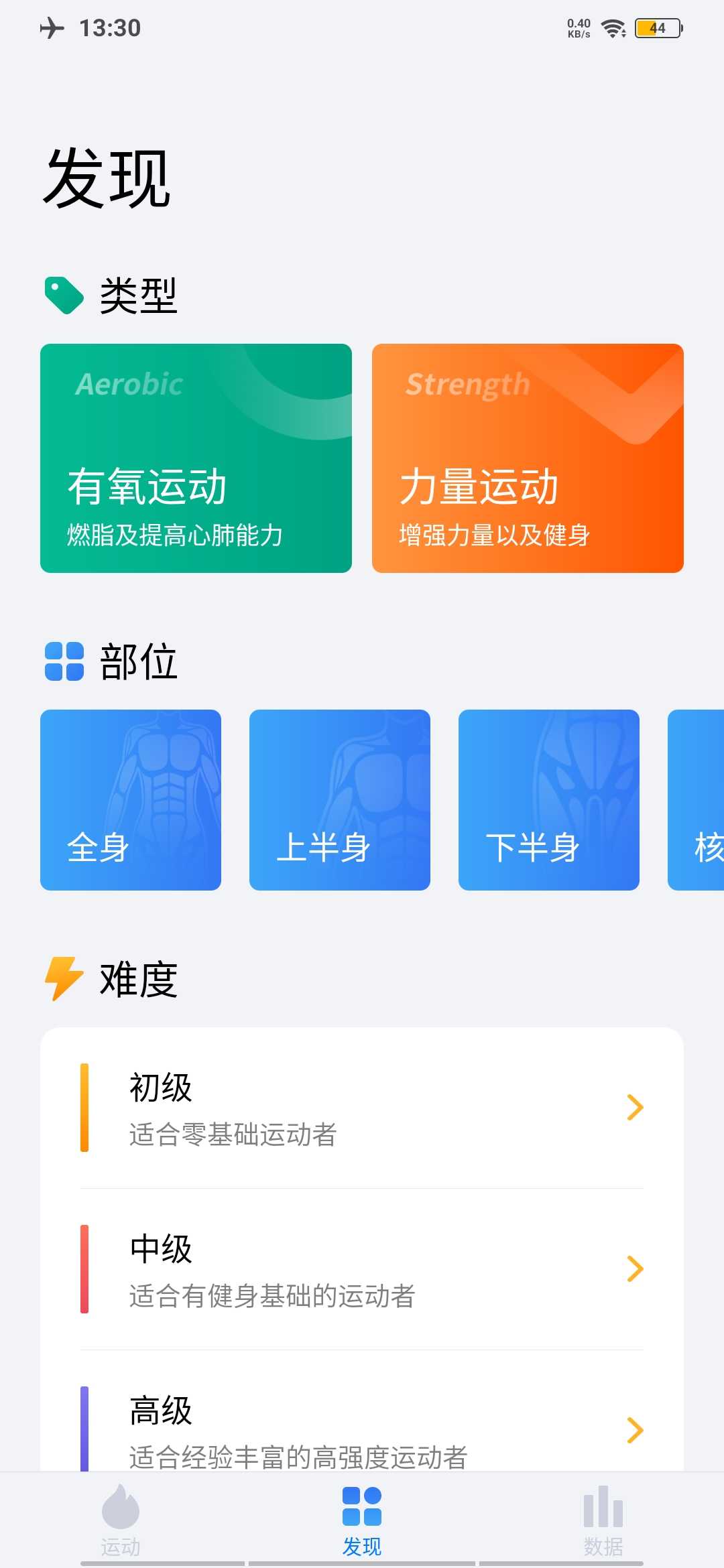Select the 全身 body part card

click(x=131, y=800)
